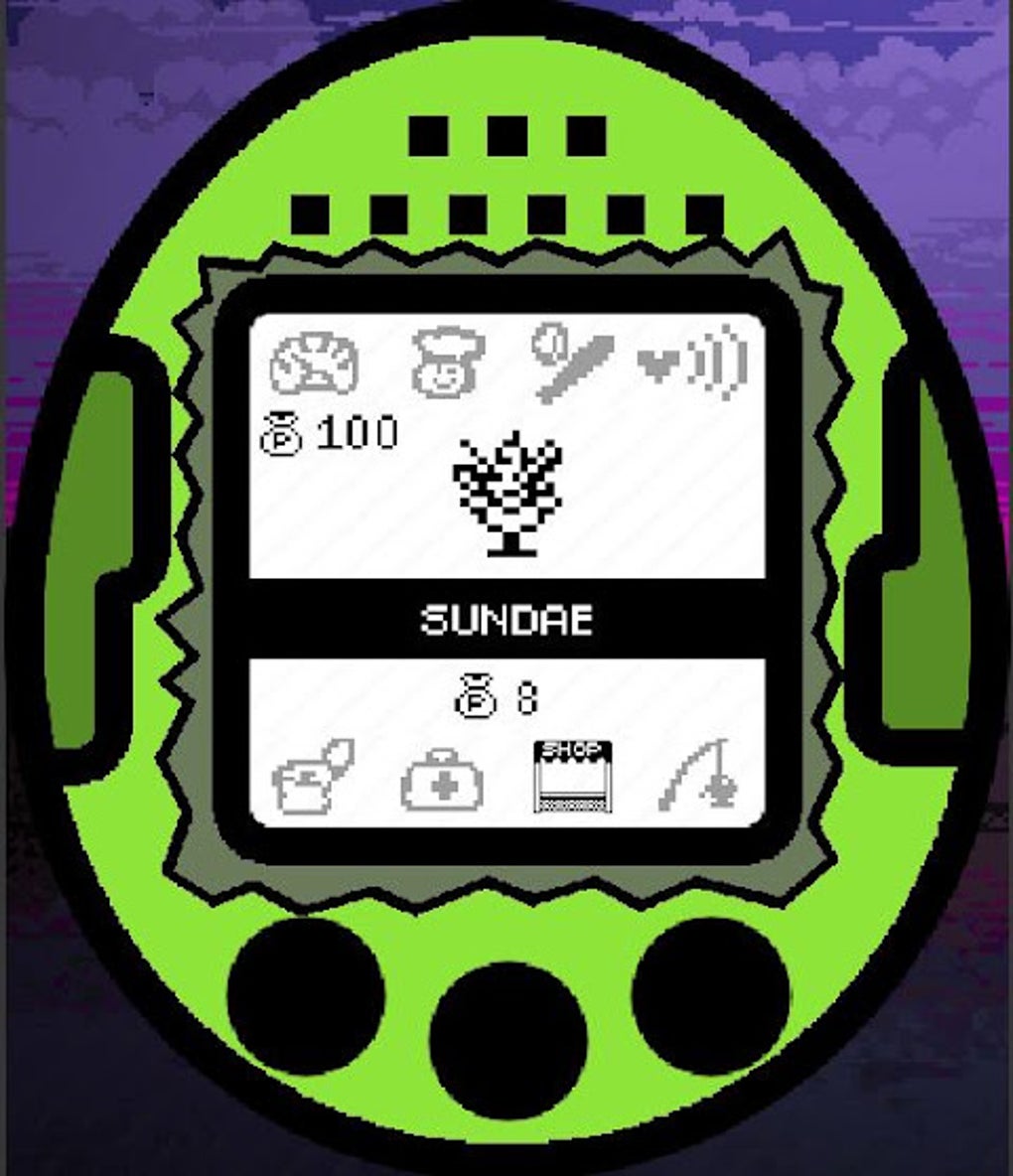Open the status meter icon

[x=314, y=364]
